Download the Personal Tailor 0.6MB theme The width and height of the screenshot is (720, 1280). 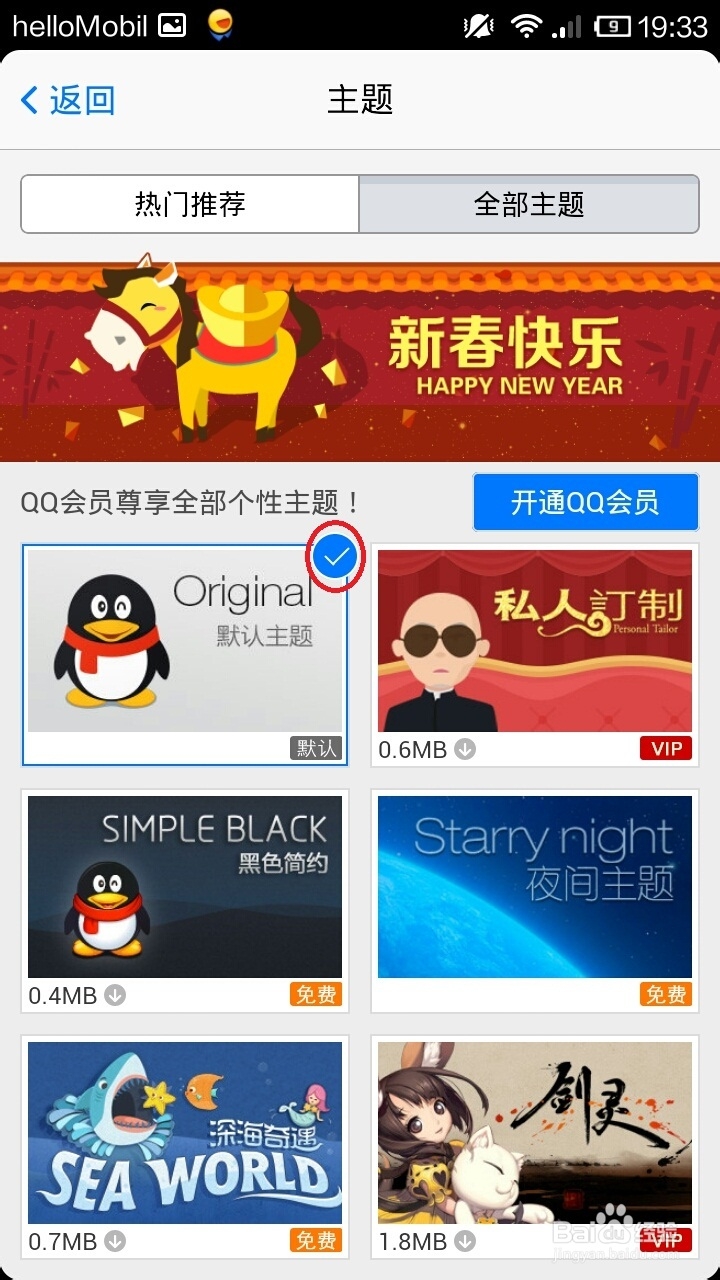[466, 749]
